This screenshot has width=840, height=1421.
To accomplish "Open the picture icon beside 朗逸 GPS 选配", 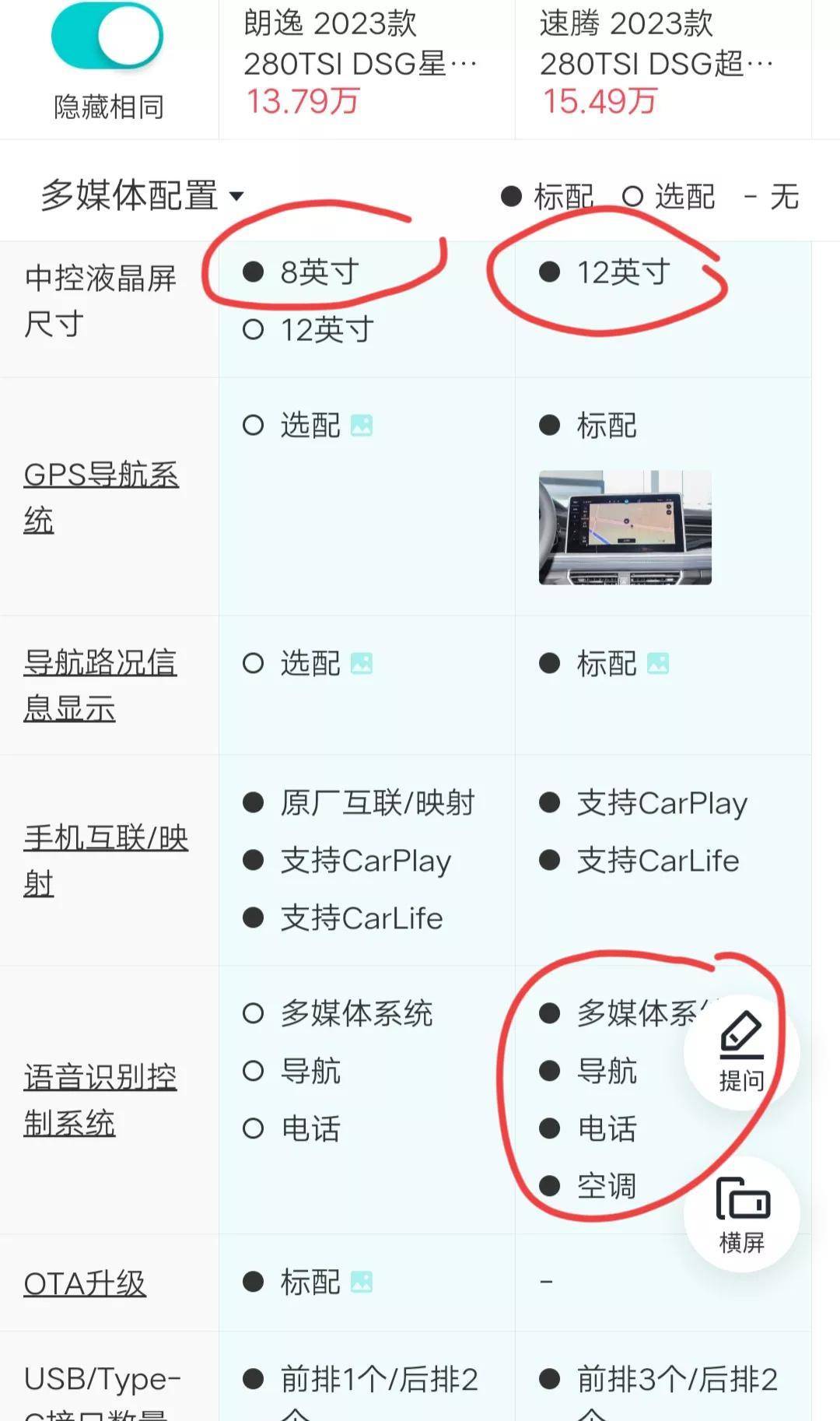I will pyautogui.click(x=362, y=426).
